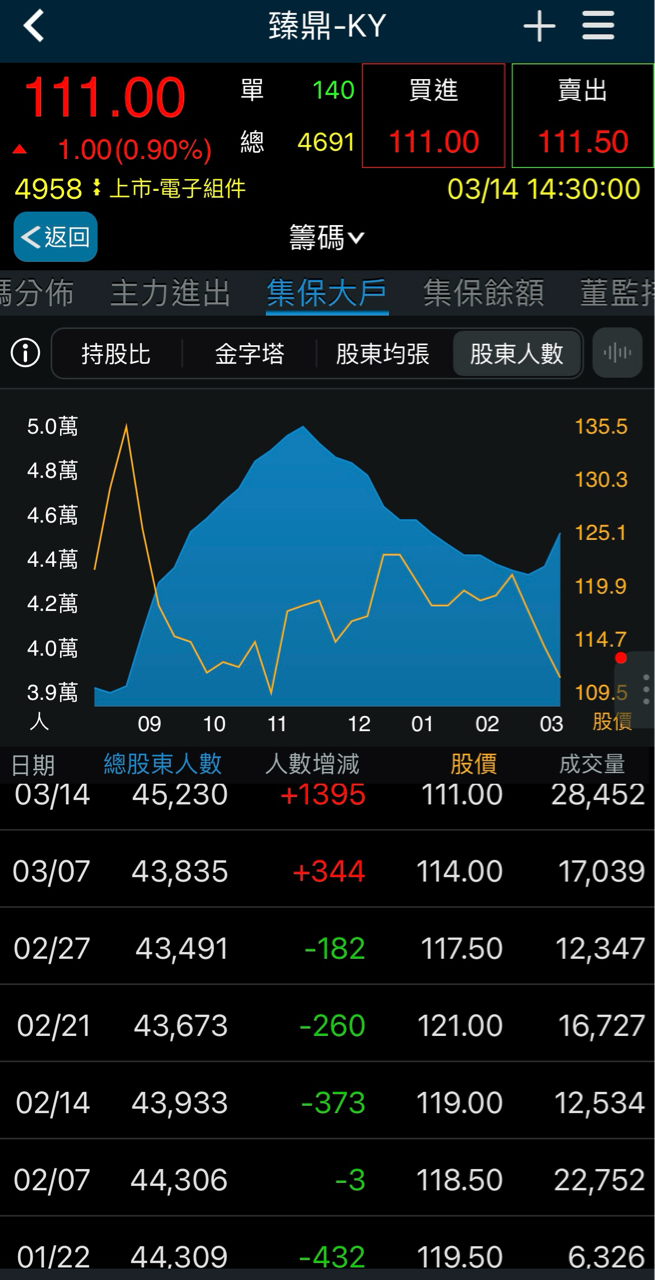The height and width of the screenshot is (1280, 655).
Task: Show the info icon details
Action: [25, 353]
